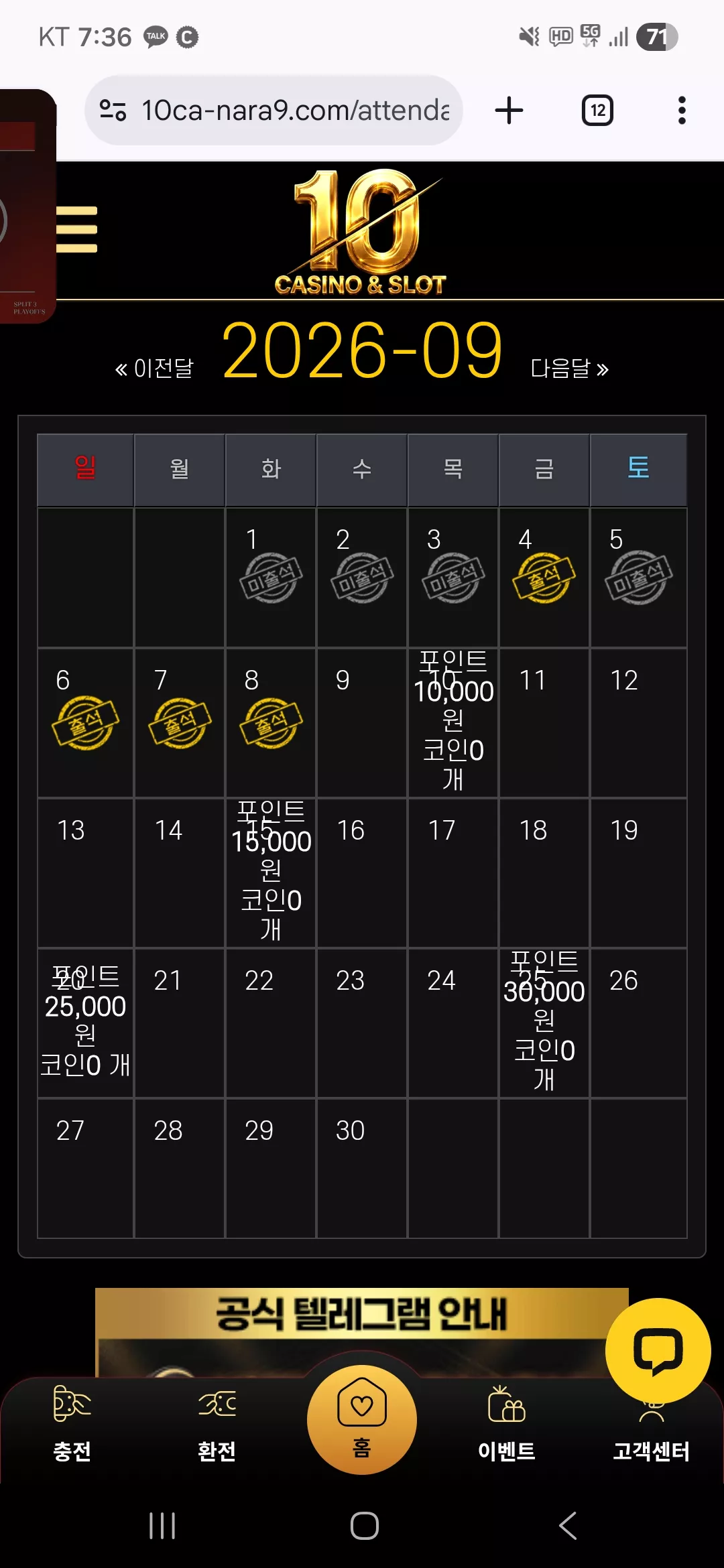Go to previous month via 이전달
This screenshot has width=724, height=1568.
point(154,369)
